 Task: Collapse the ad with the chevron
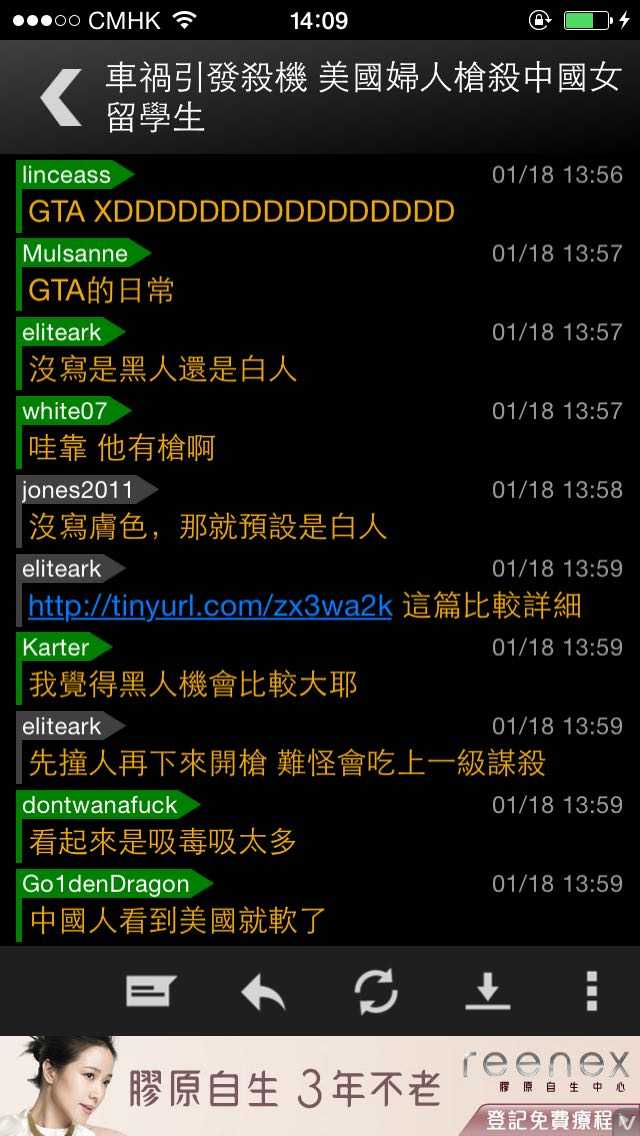pyautogui.click(x=628, y=1120)
